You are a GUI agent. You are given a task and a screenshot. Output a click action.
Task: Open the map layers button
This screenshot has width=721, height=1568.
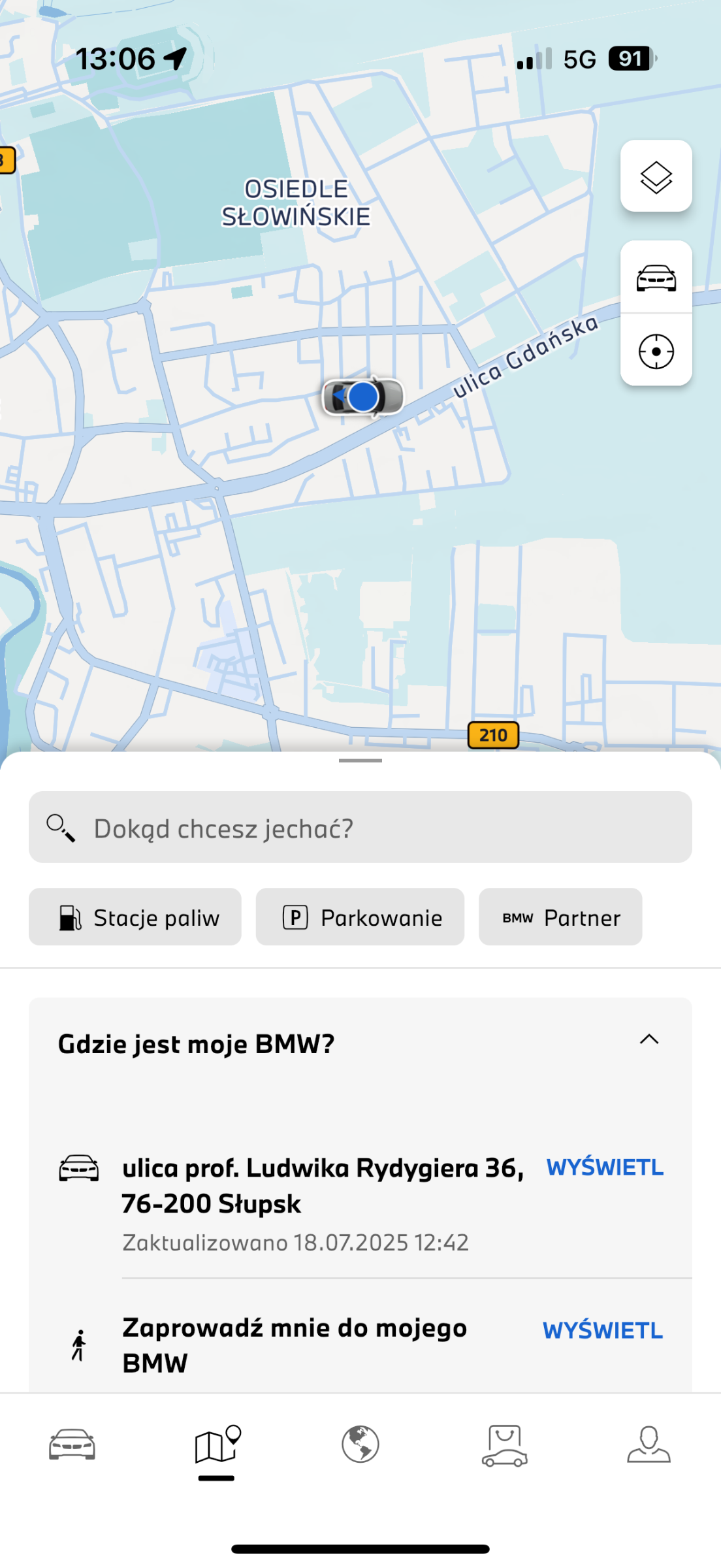656,176
